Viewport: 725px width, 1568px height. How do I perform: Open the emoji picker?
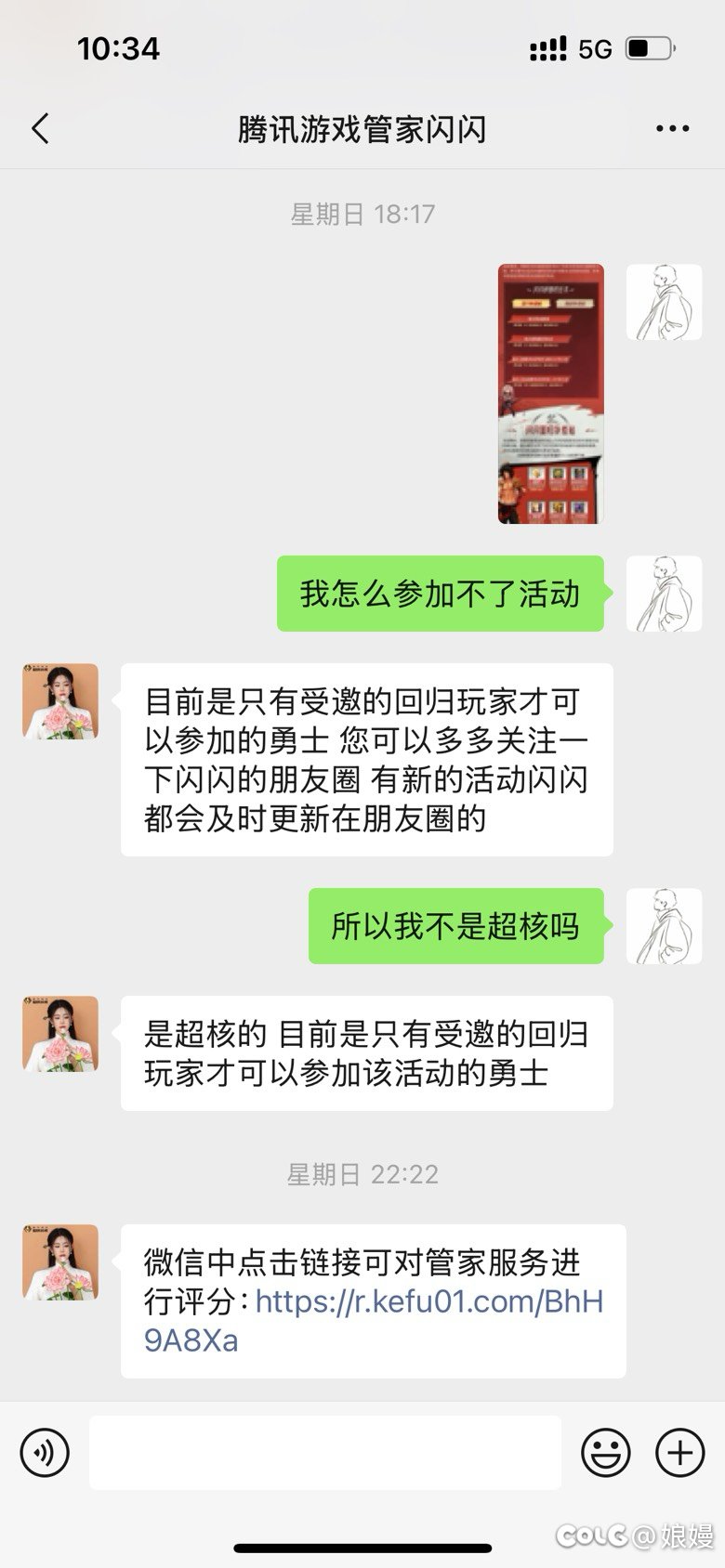point(606,1452)
